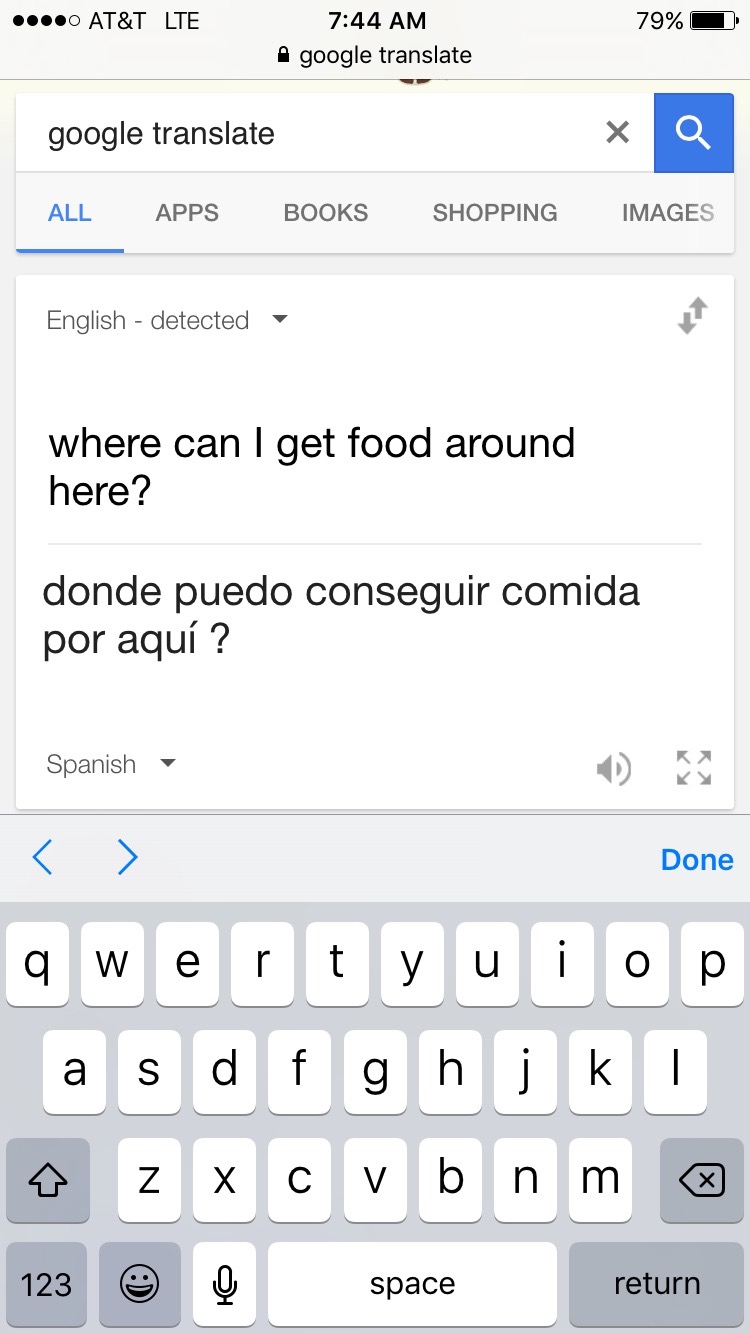Show the translation in full screen
750x1334 pixels.
(693, 768)
